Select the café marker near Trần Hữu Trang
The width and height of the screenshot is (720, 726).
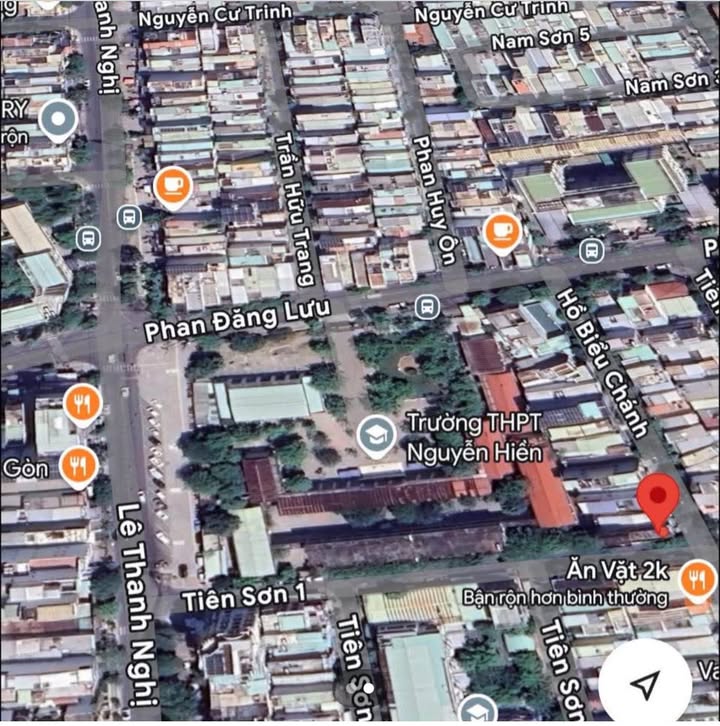(x=174, y=184)
